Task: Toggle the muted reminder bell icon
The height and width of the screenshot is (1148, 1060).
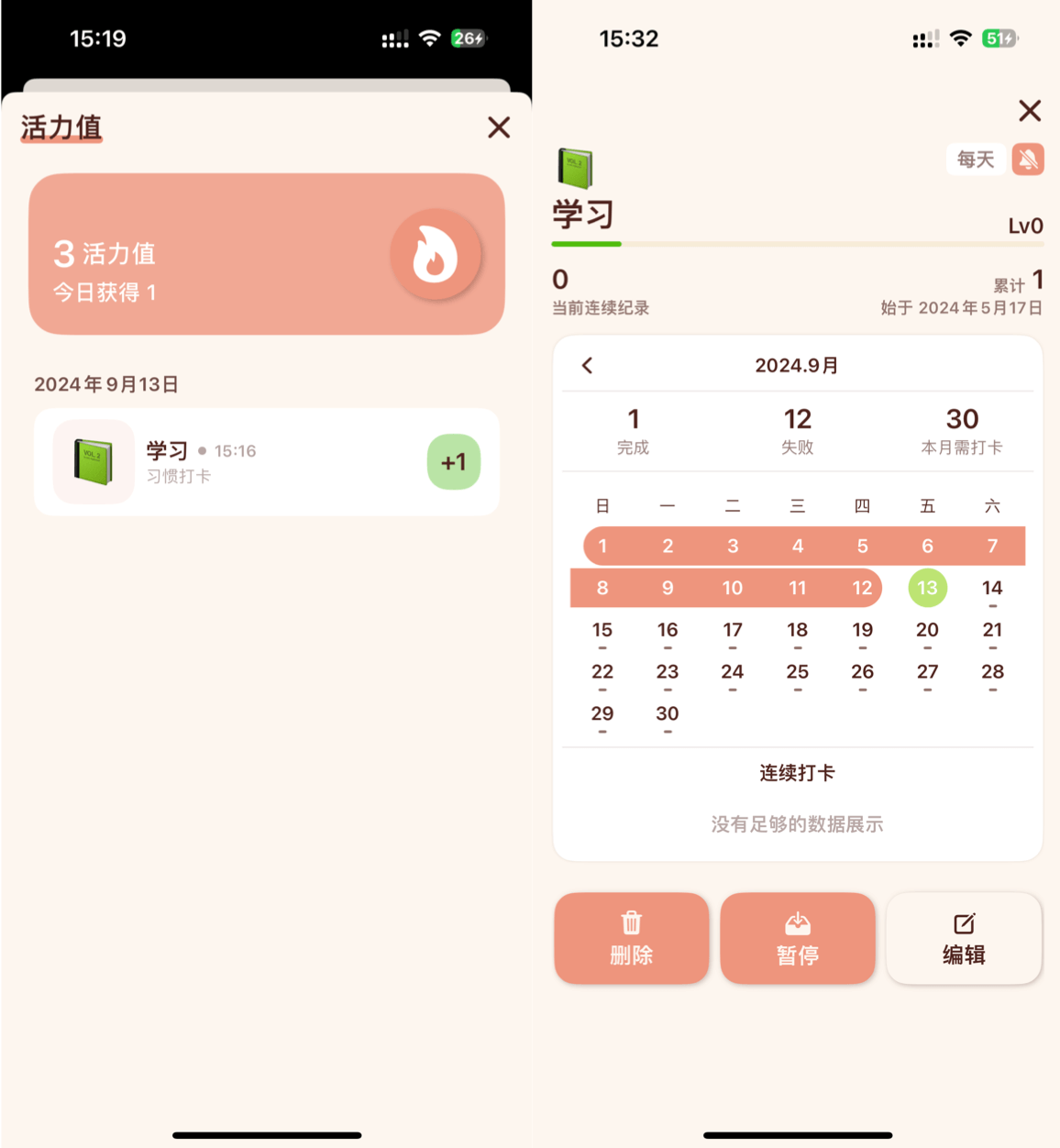Action: click(x=1028, y=160)
